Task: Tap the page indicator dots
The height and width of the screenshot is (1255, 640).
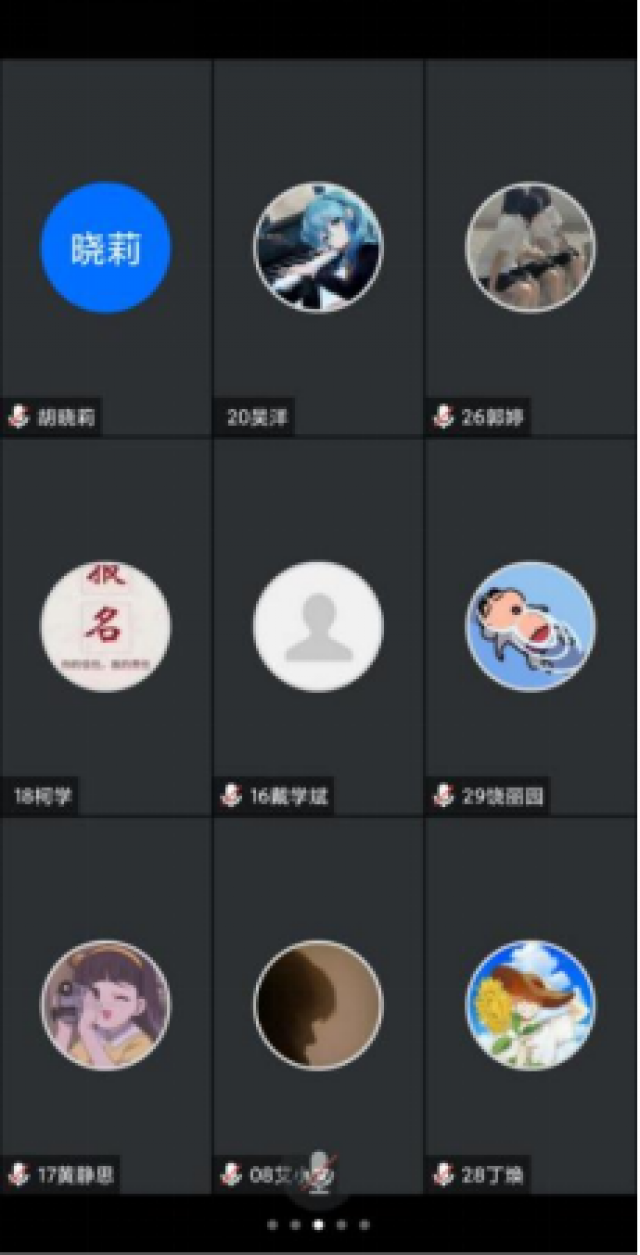Action: click(318, 1224)
